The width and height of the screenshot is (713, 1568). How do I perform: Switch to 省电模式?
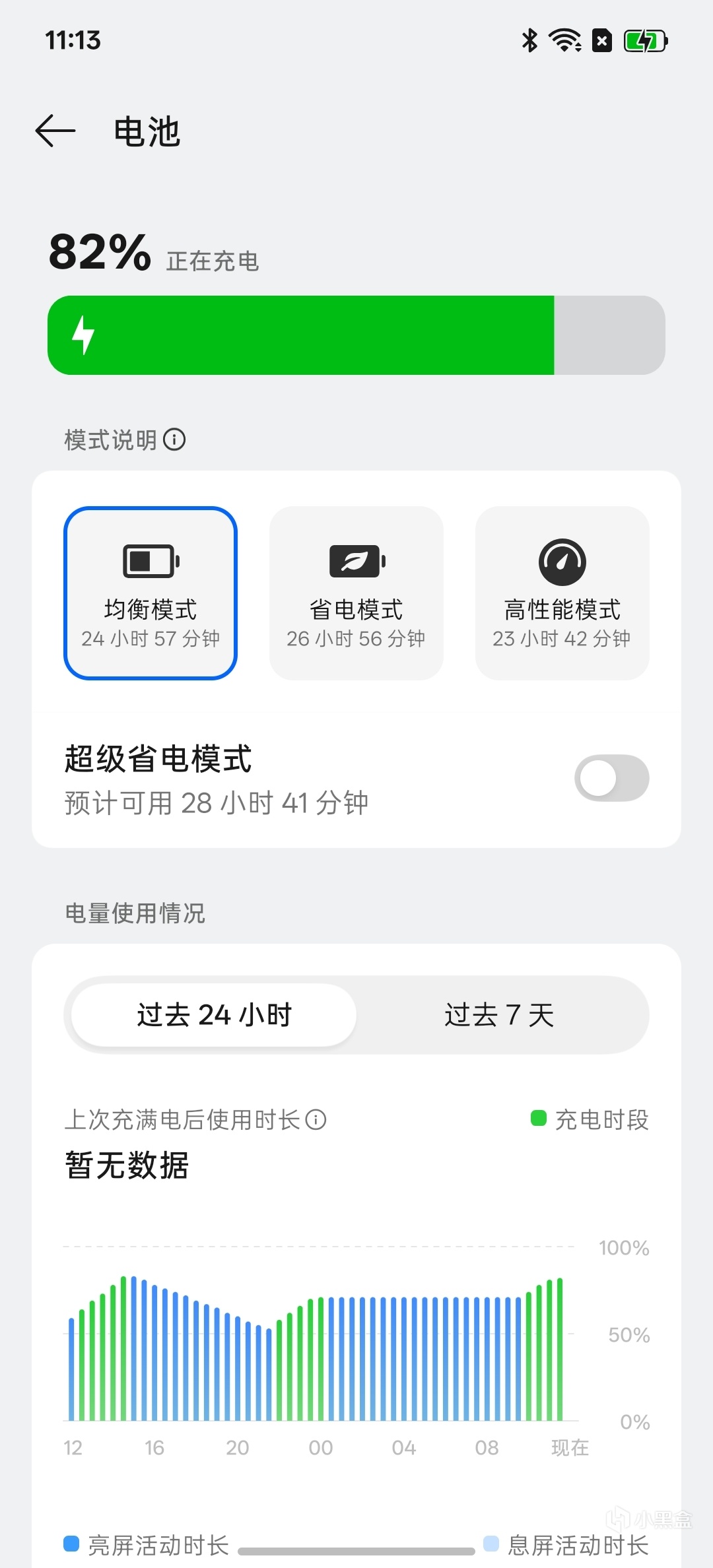click(356, 593)
